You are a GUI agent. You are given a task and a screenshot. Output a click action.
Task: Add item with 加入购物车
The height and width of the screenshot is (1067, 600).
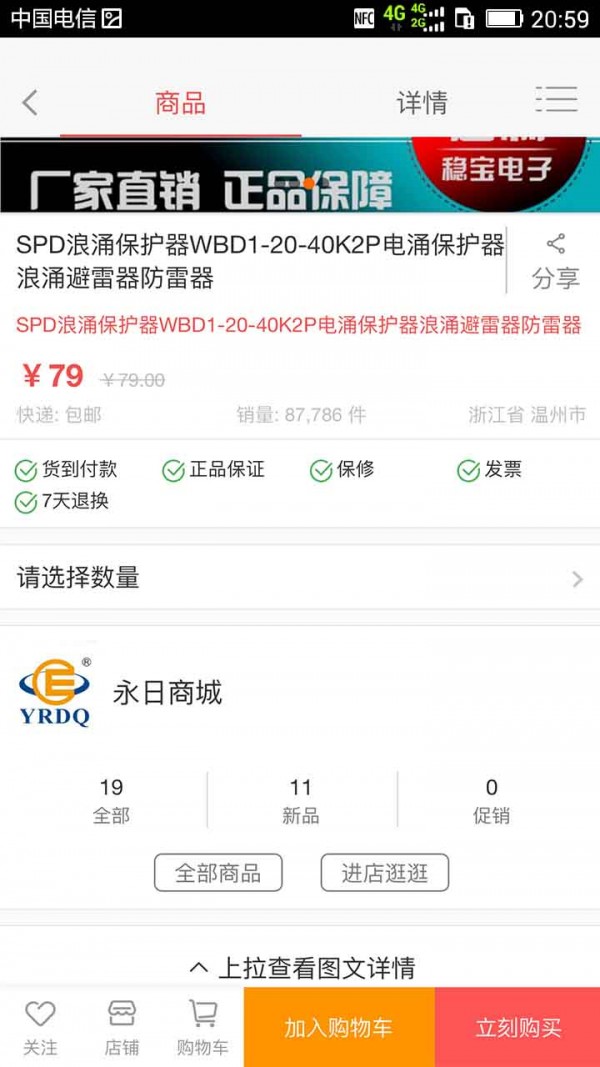338,1028
